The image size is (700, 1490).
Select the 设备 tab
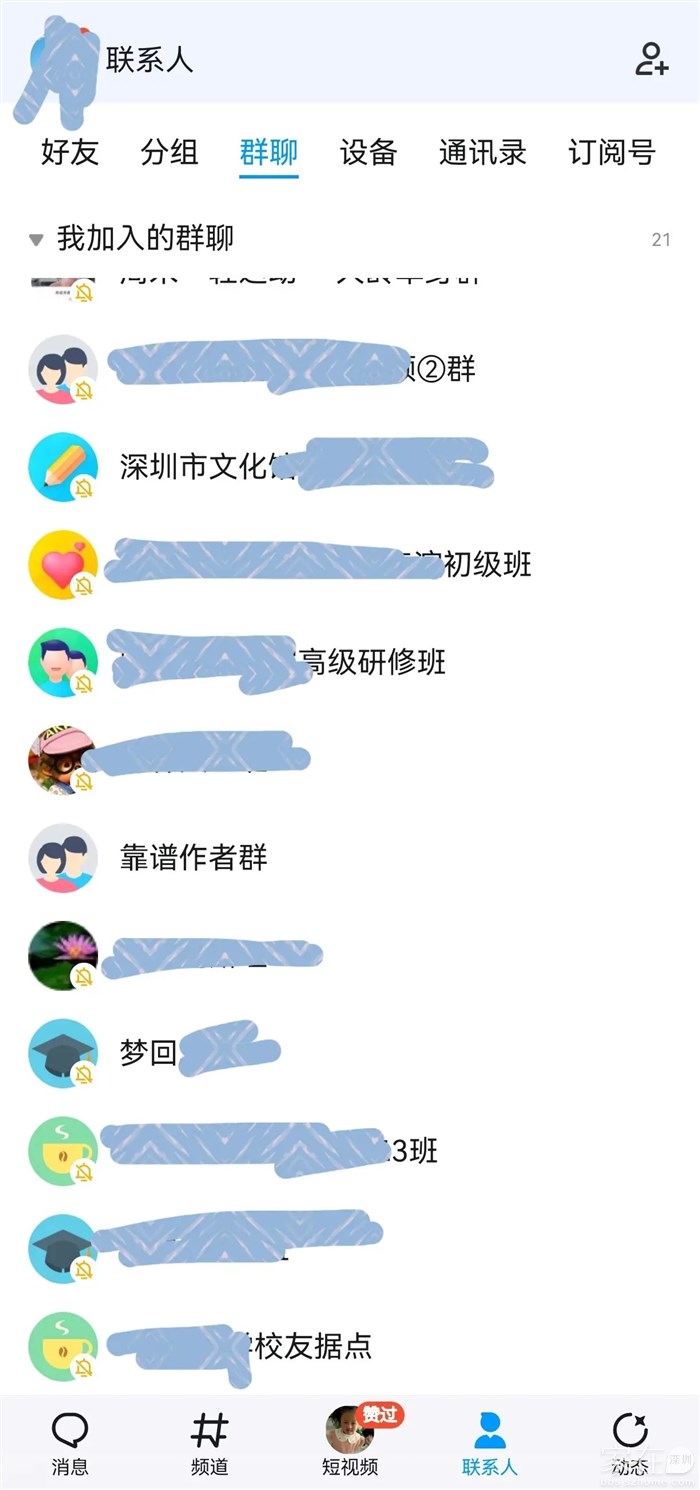[368, 153]
